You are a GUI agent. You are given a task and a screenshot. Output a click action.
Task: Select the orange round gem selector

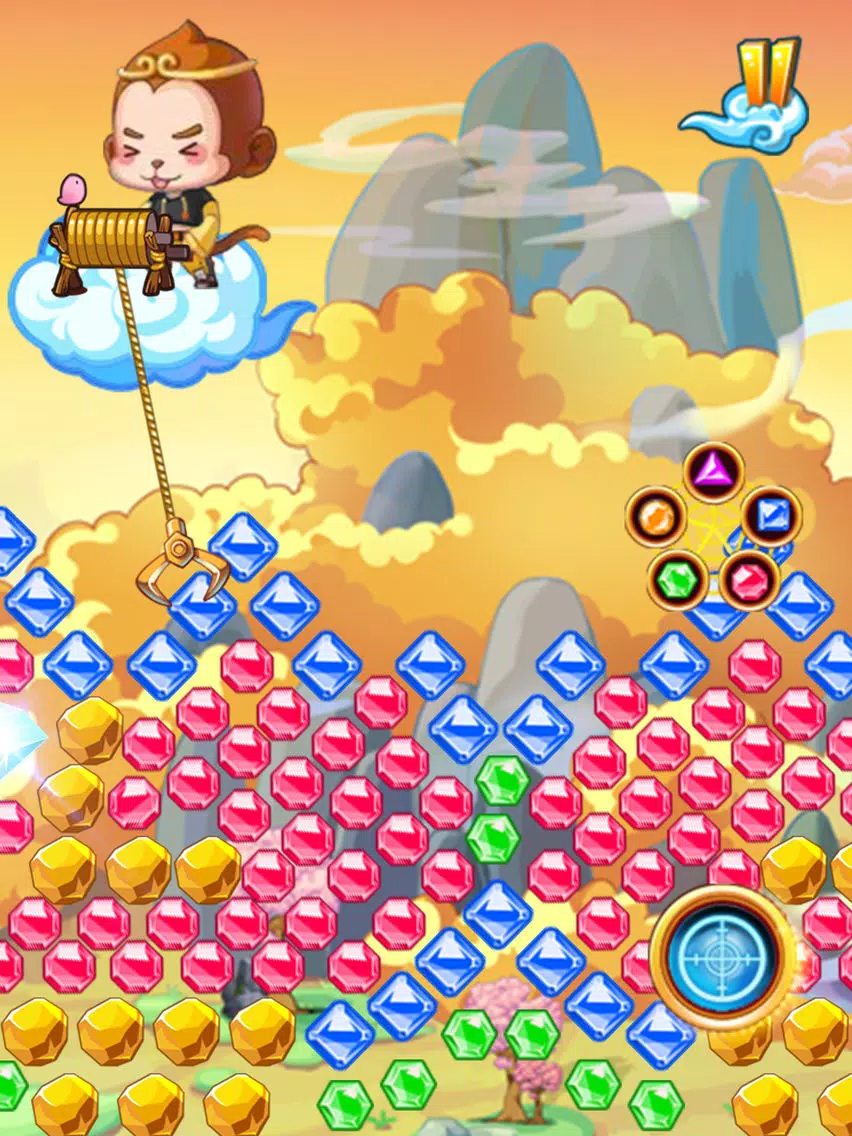point(655,516)
